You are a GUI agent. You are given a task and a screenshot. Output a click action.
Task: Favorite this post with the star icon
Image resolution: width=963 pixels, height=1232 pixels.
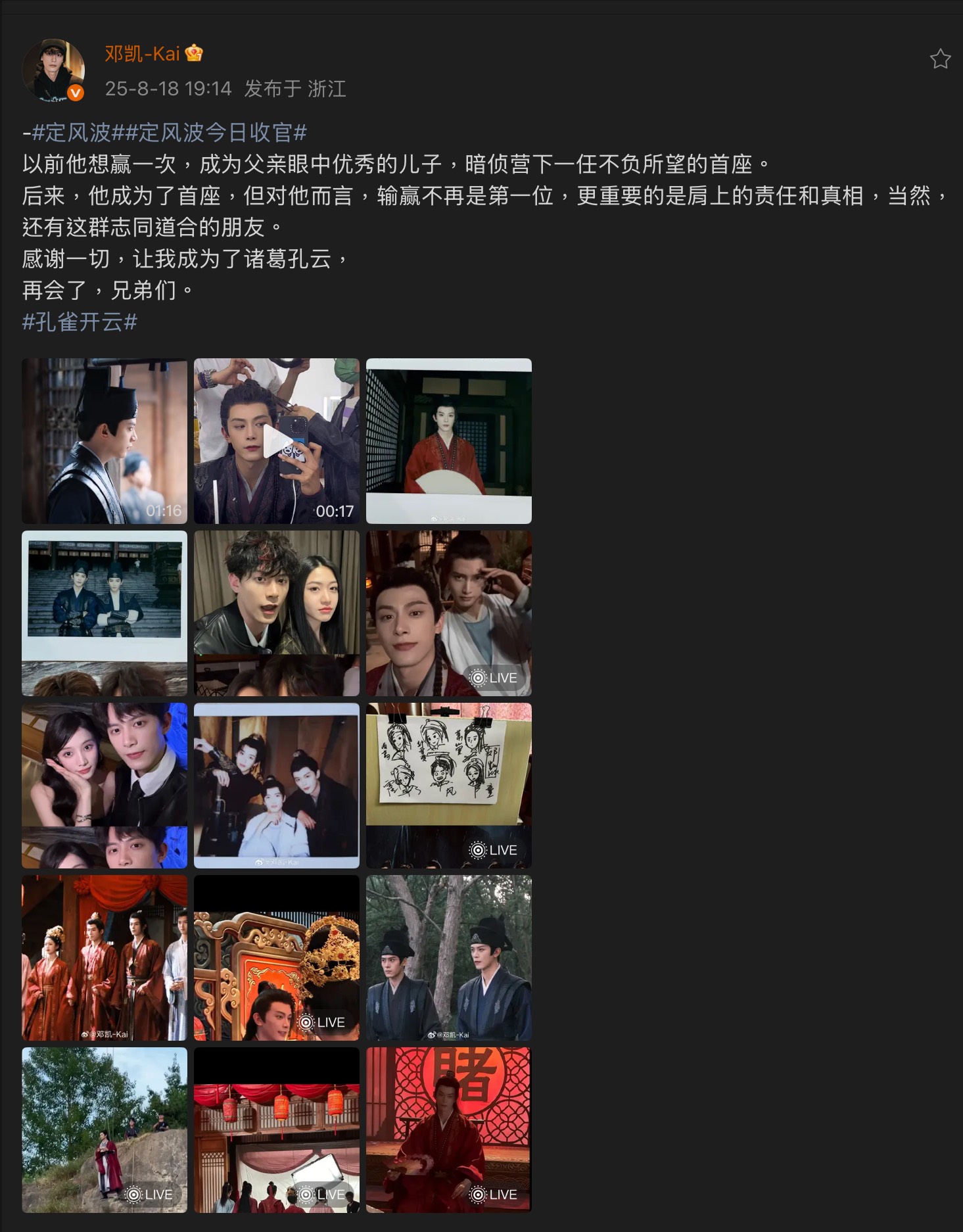[x=940, y=59]
